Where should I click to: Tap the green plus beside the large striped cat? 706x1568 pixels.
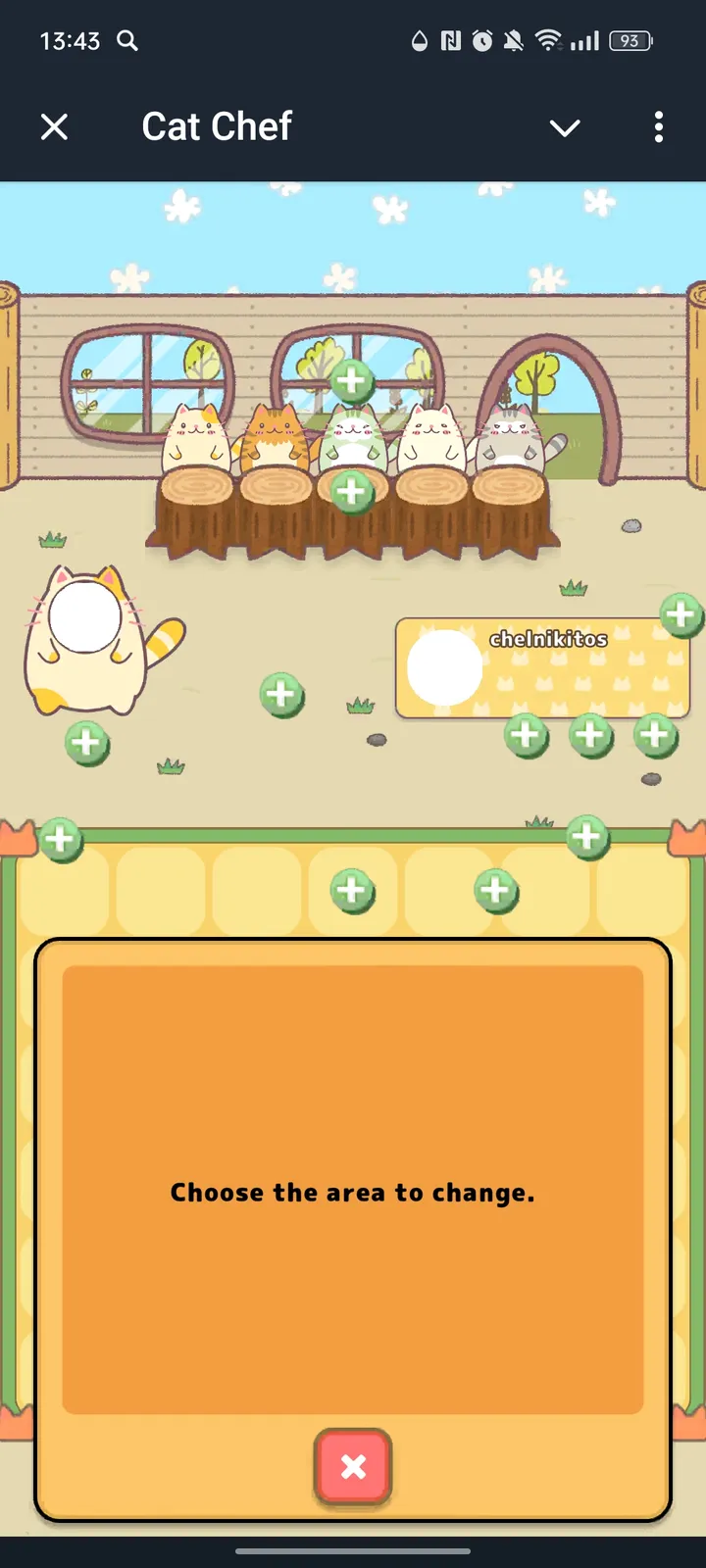(x=281, y=695)
